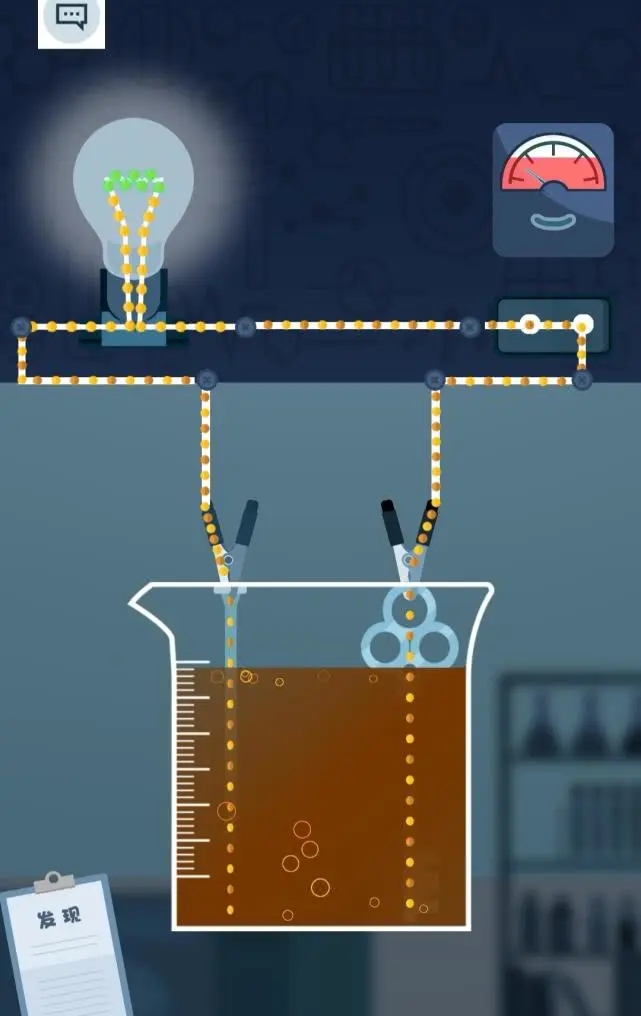
Task: Tap the ammeter gauge
Action: pos(553,190)
